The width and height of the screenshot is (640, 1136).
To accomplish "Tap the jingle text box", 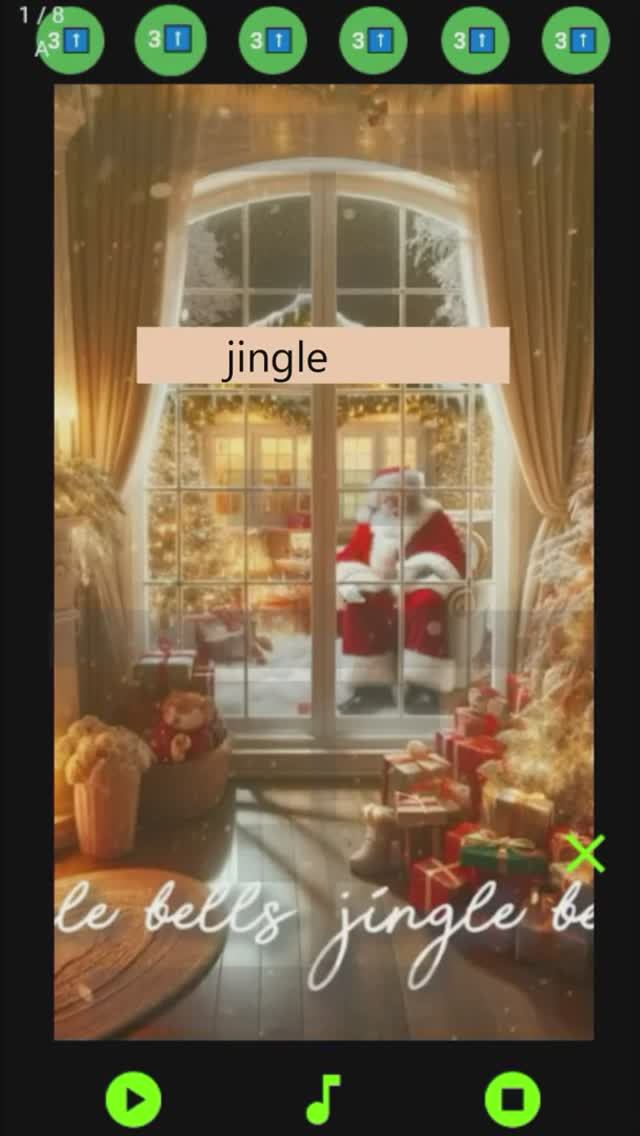I will pyautogui.click(x=322, y=356).
